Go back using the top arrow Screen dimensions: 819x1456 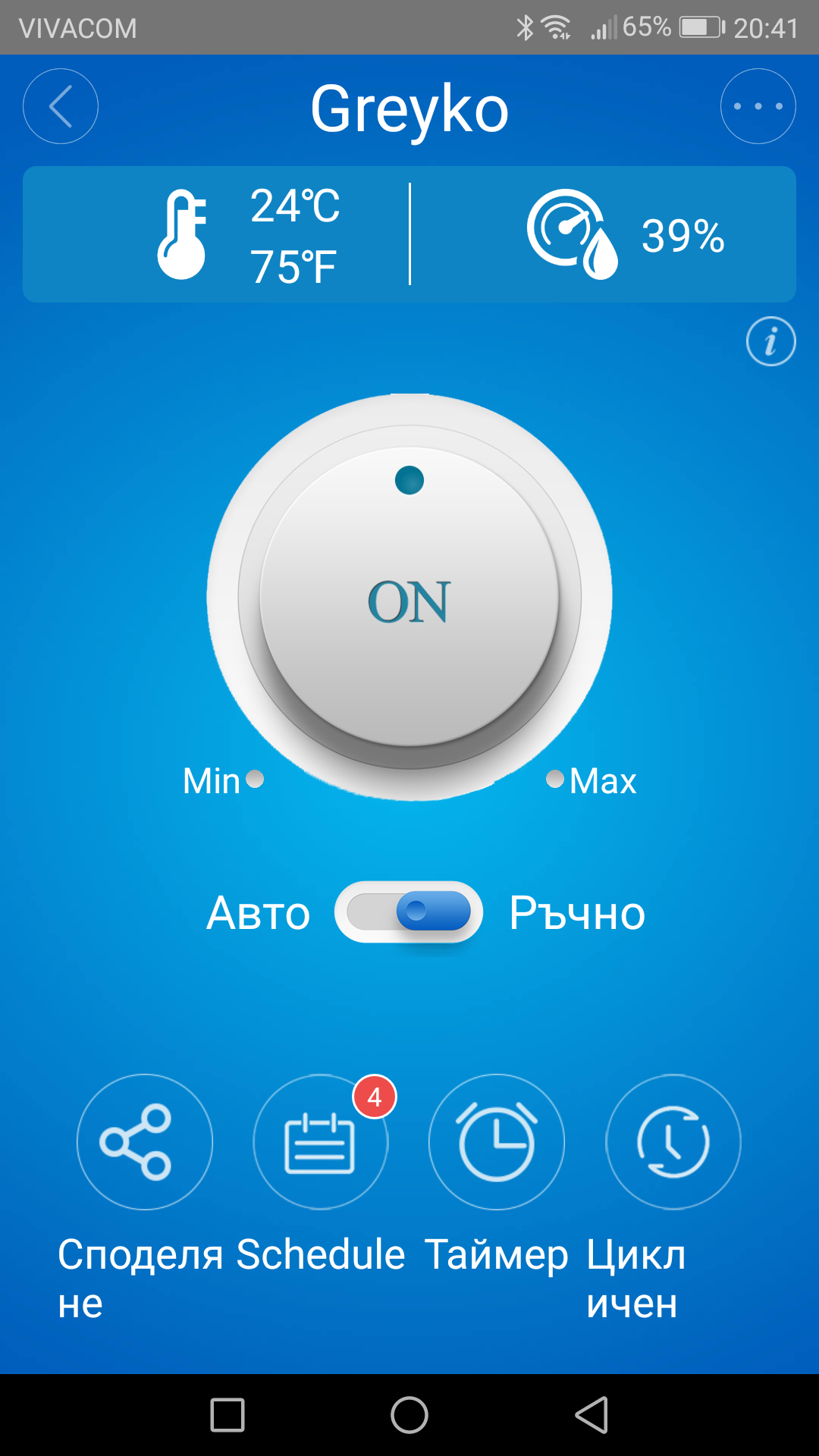tap(61, 106)
